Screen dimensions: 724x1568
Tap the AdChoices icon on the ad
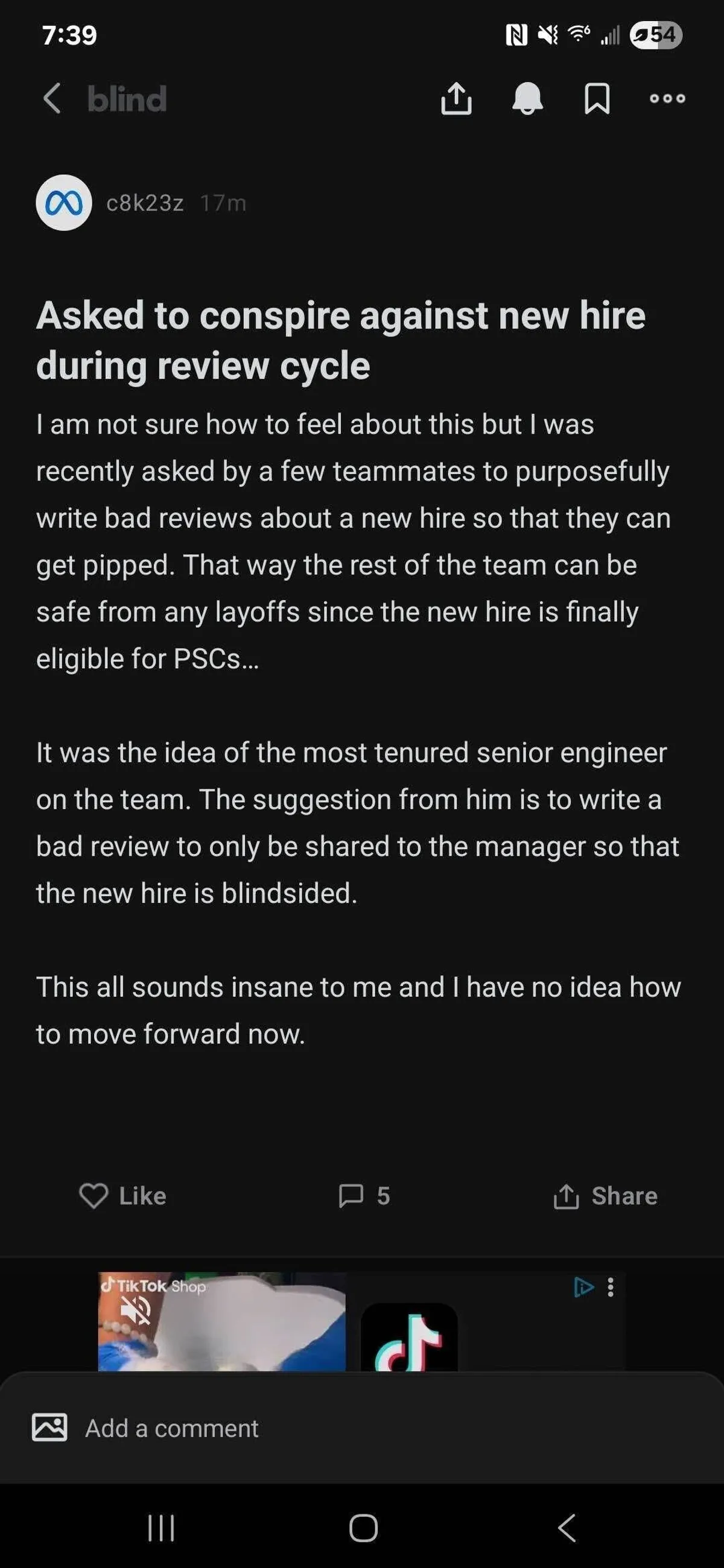coord(583,1287)
